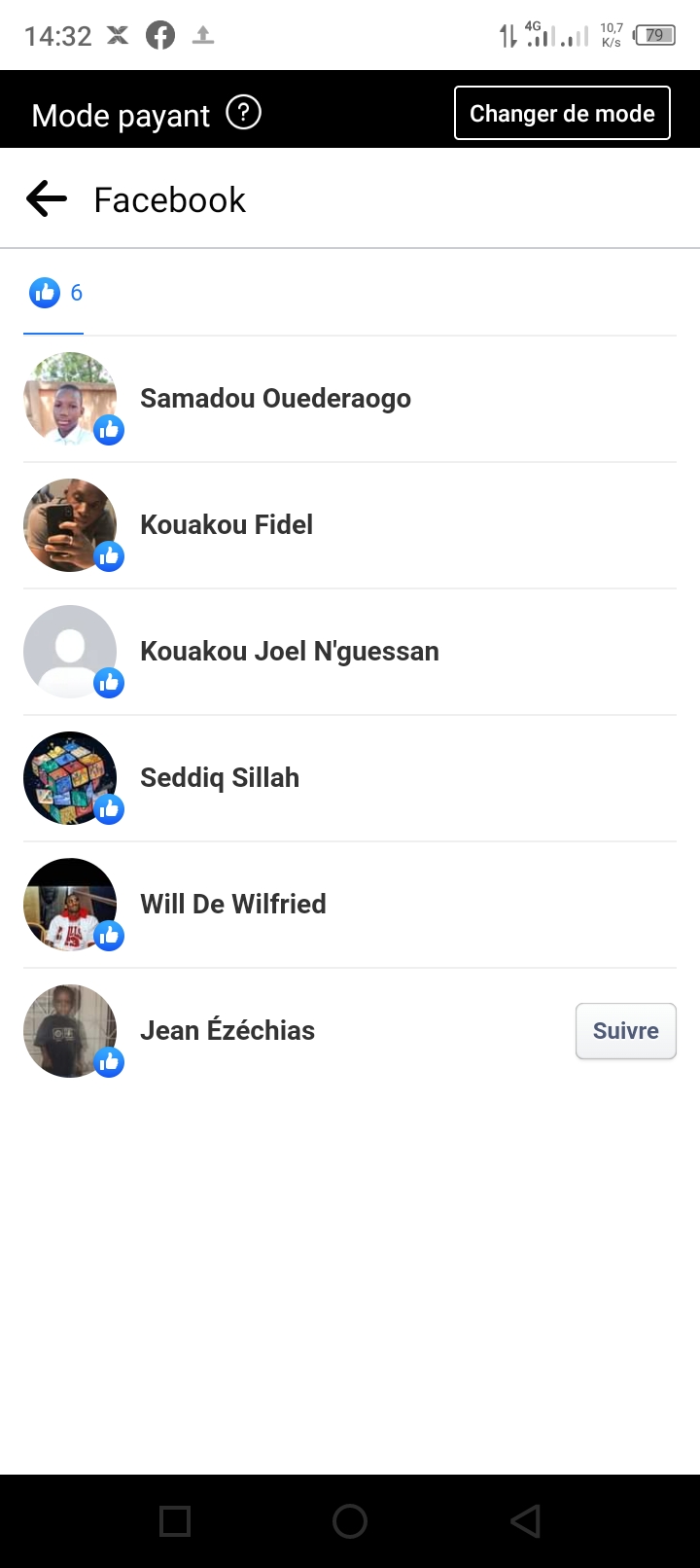Image resolution: width=700 pixels, height=1568 pixels.
Task: Go to the system home screen
Action: (350, 1521)
